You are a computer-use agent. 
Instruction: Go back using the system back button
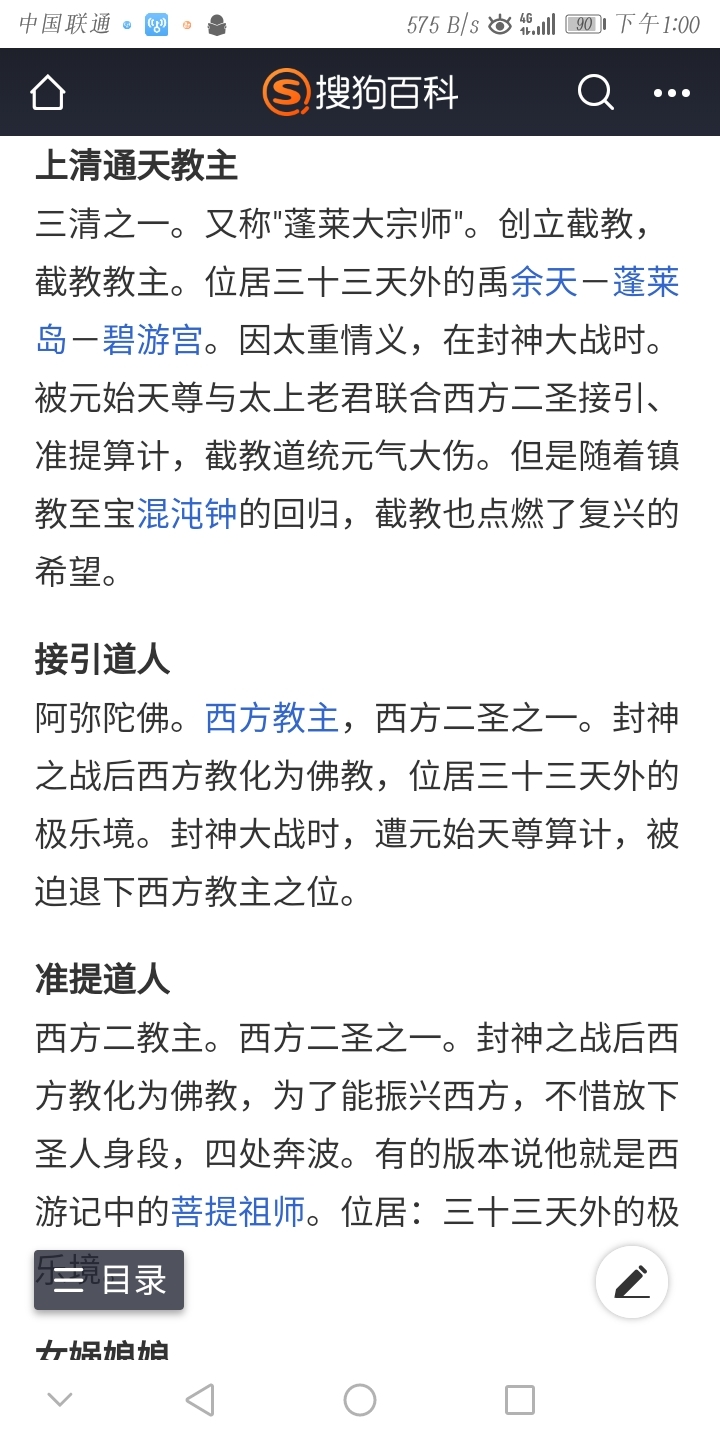(x=200, y=1400)
